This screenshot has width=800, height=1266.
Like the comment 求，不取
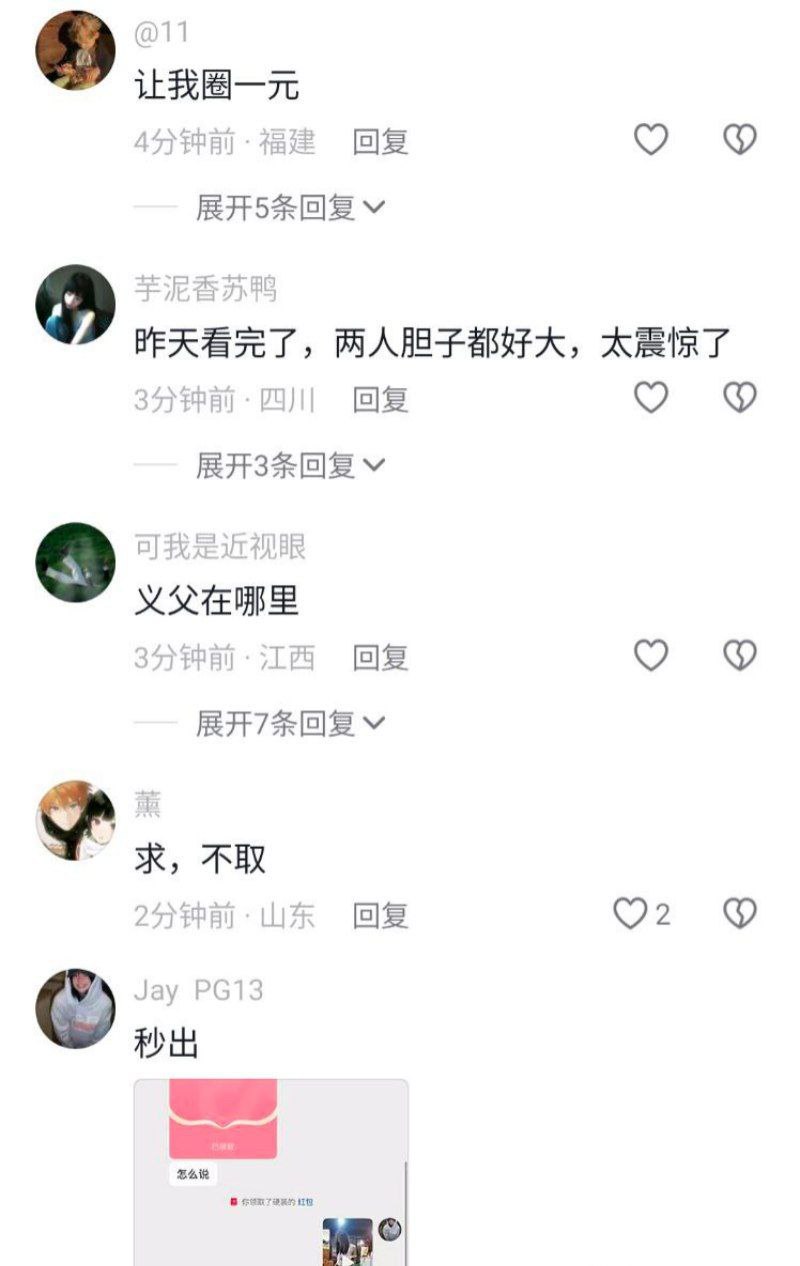click(x=632, y=913)
